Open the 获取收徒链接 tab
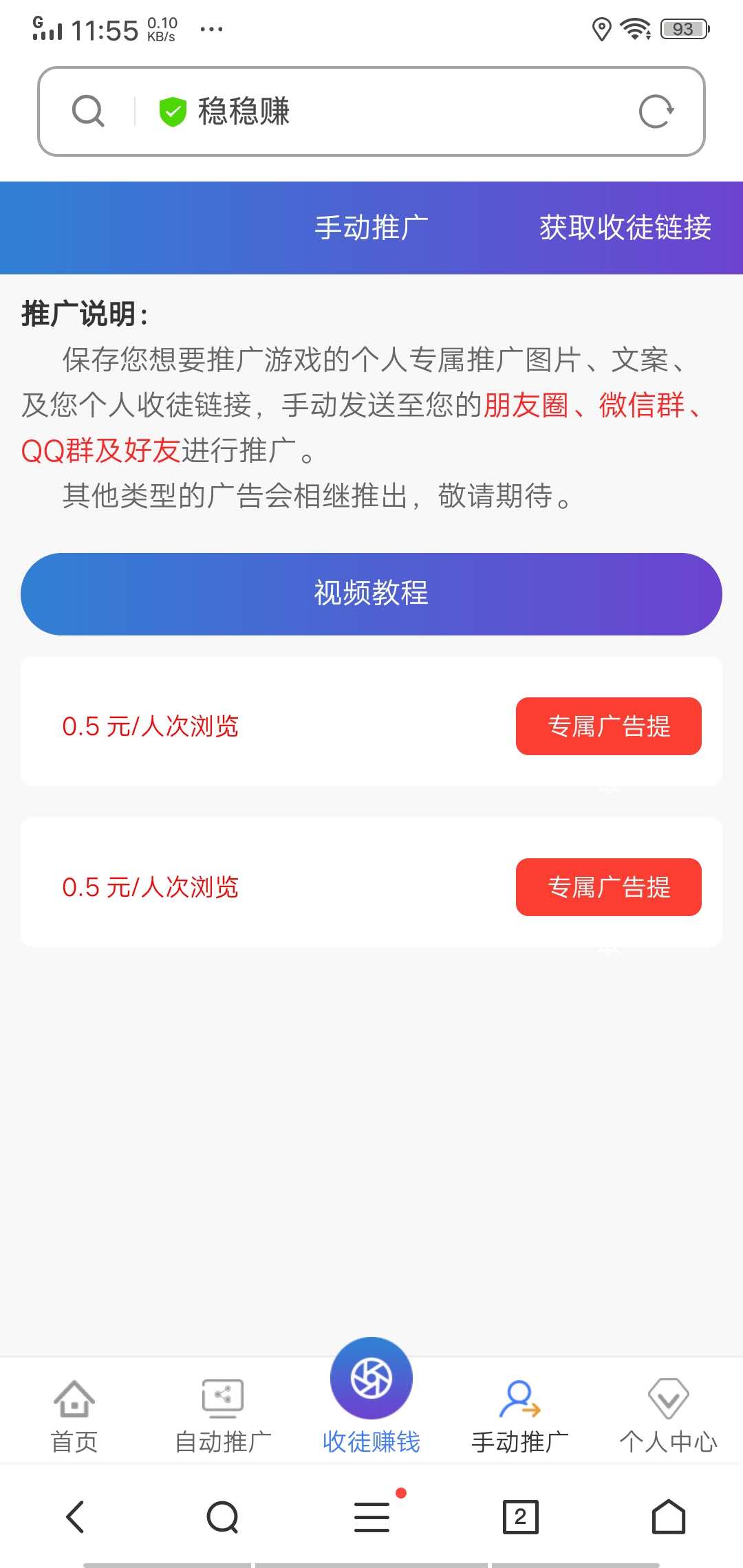Screen dimensions: 743x1568 [x=626, y=228]
